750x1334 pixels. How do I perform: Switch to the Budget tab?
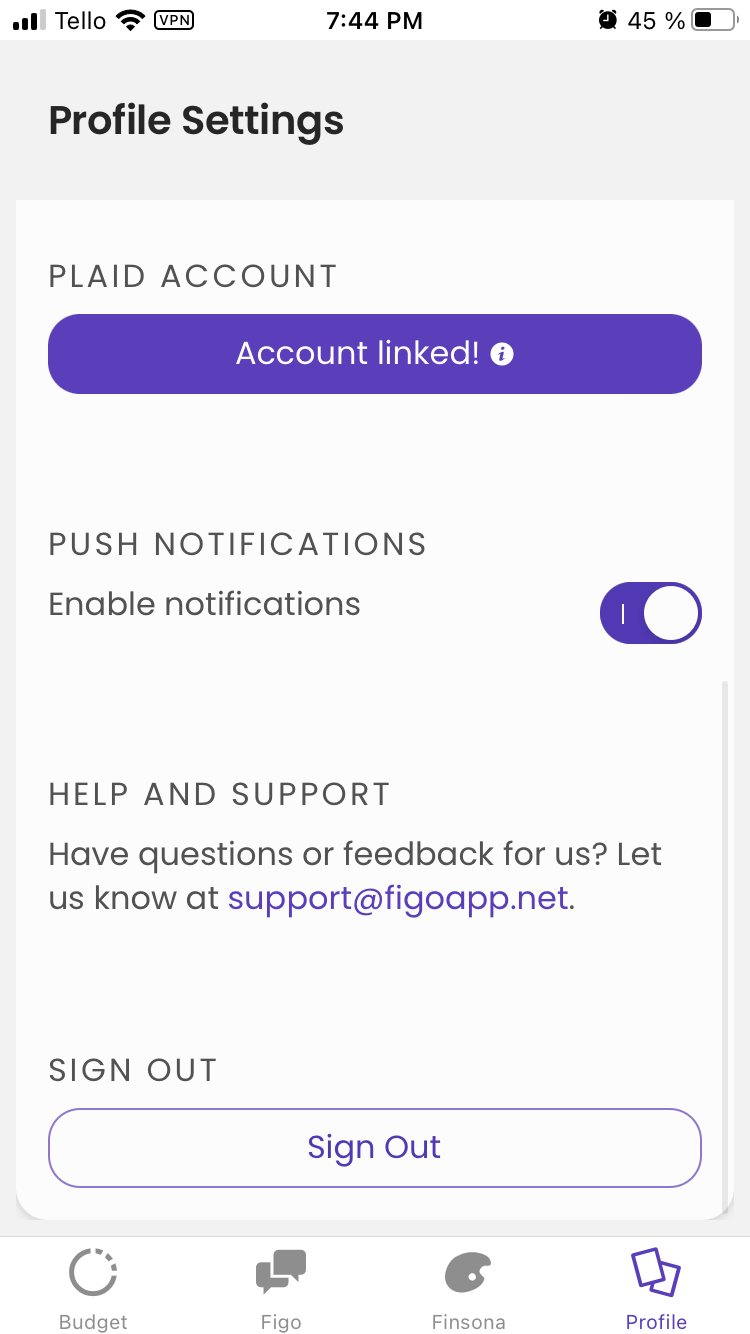coord(93,1290)
